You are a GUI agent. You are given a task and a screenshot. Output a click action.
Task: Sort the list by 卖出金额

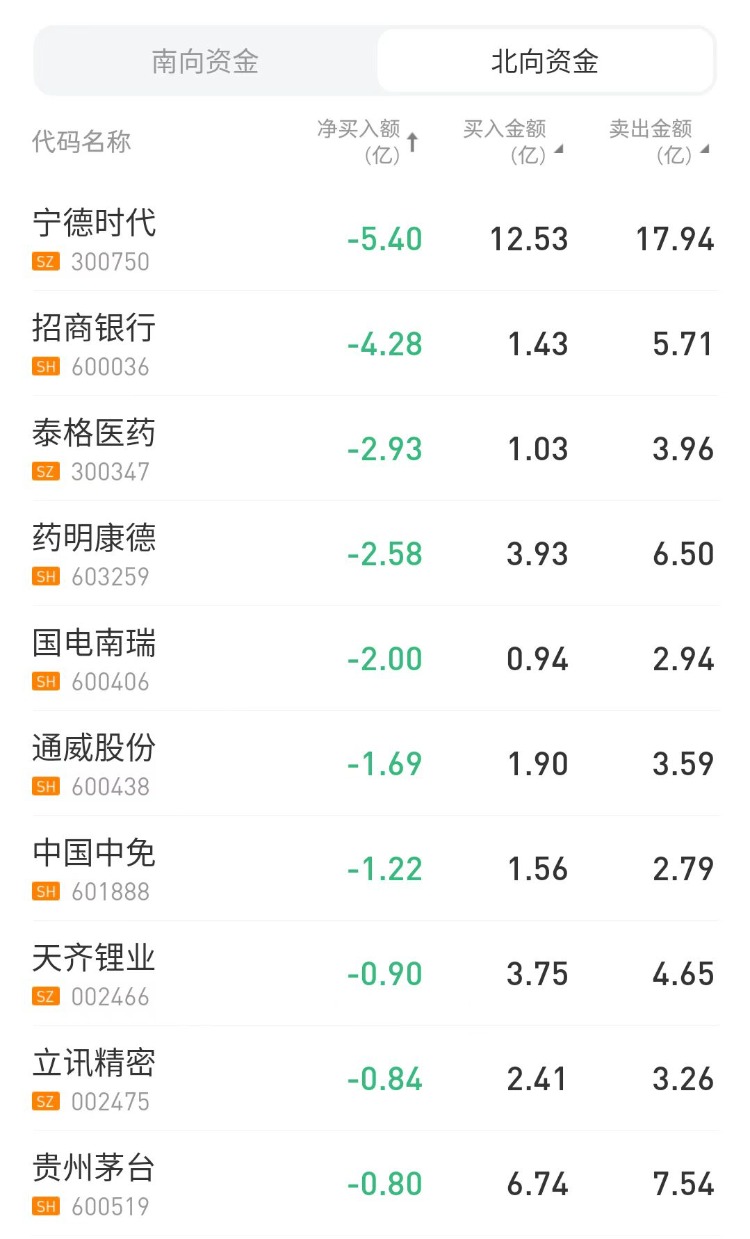[658, 142]
